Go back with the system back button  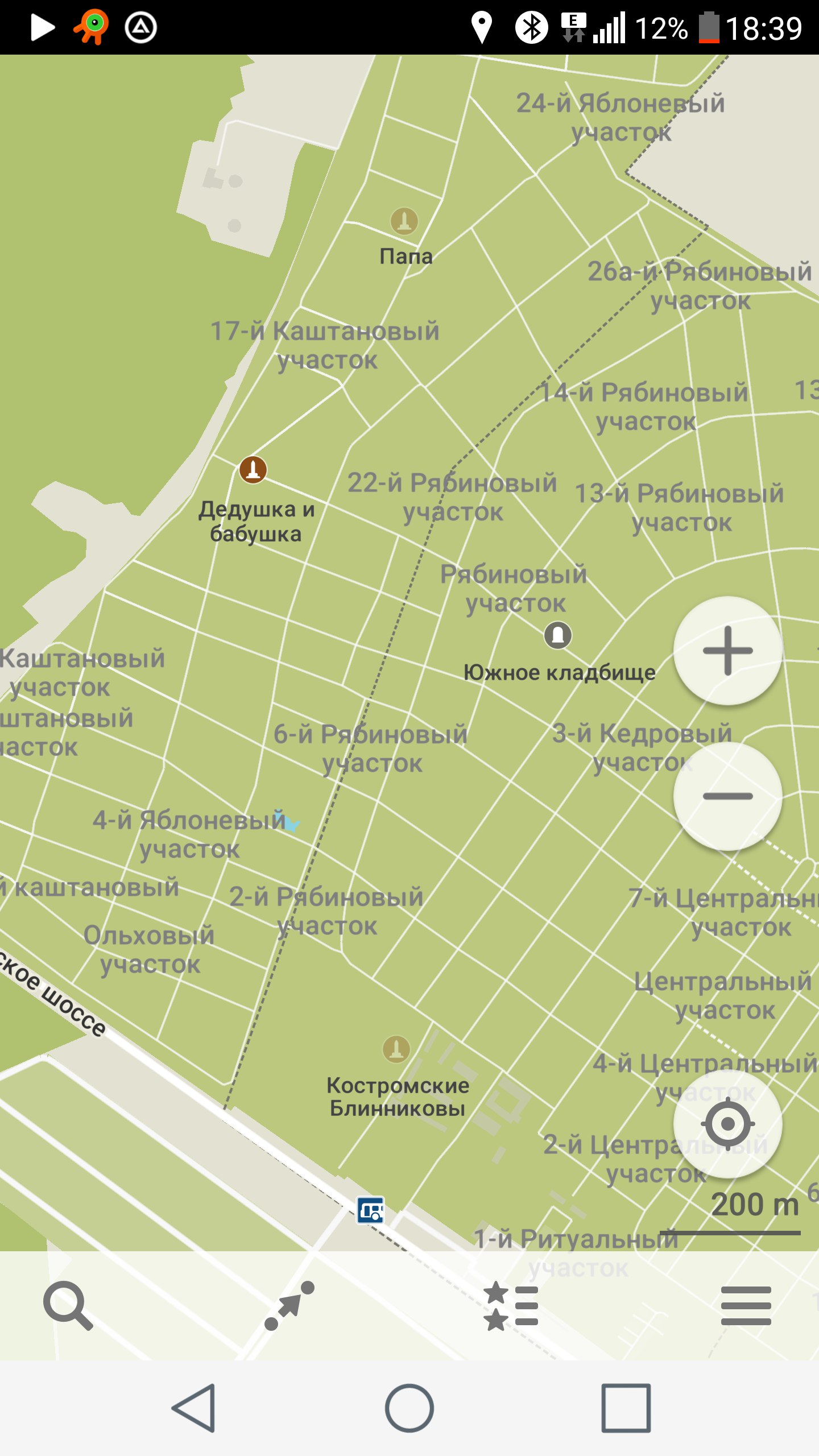click(193, 1408)
